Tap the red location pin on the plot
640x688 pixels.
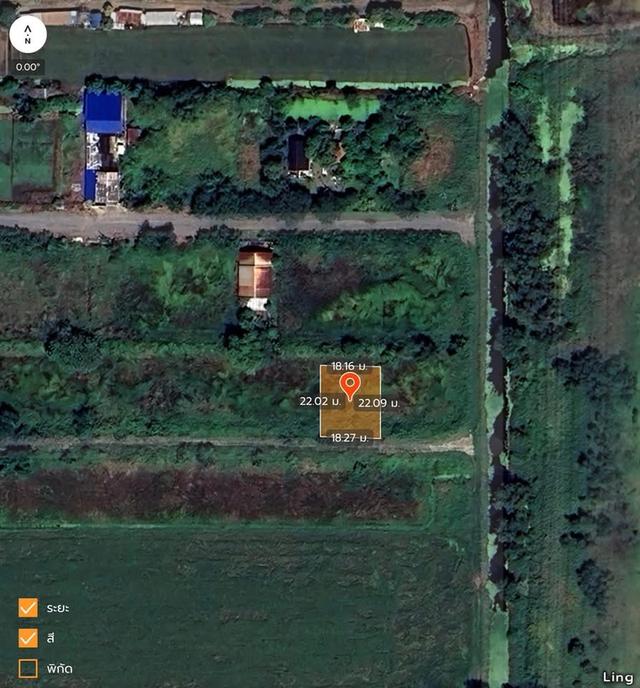[350, 385]
